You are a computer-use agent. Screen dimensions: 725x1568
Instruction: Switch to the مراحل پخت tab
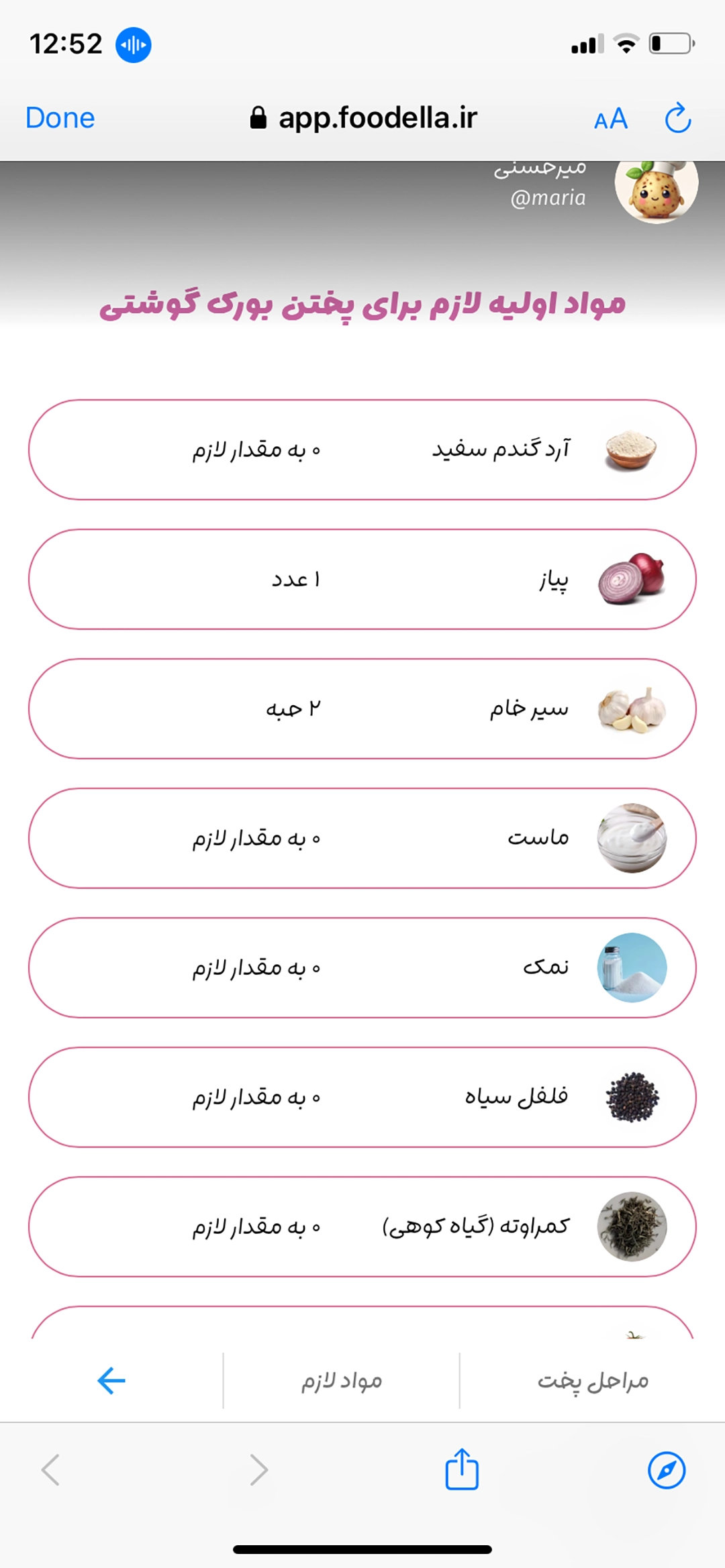593,1380
